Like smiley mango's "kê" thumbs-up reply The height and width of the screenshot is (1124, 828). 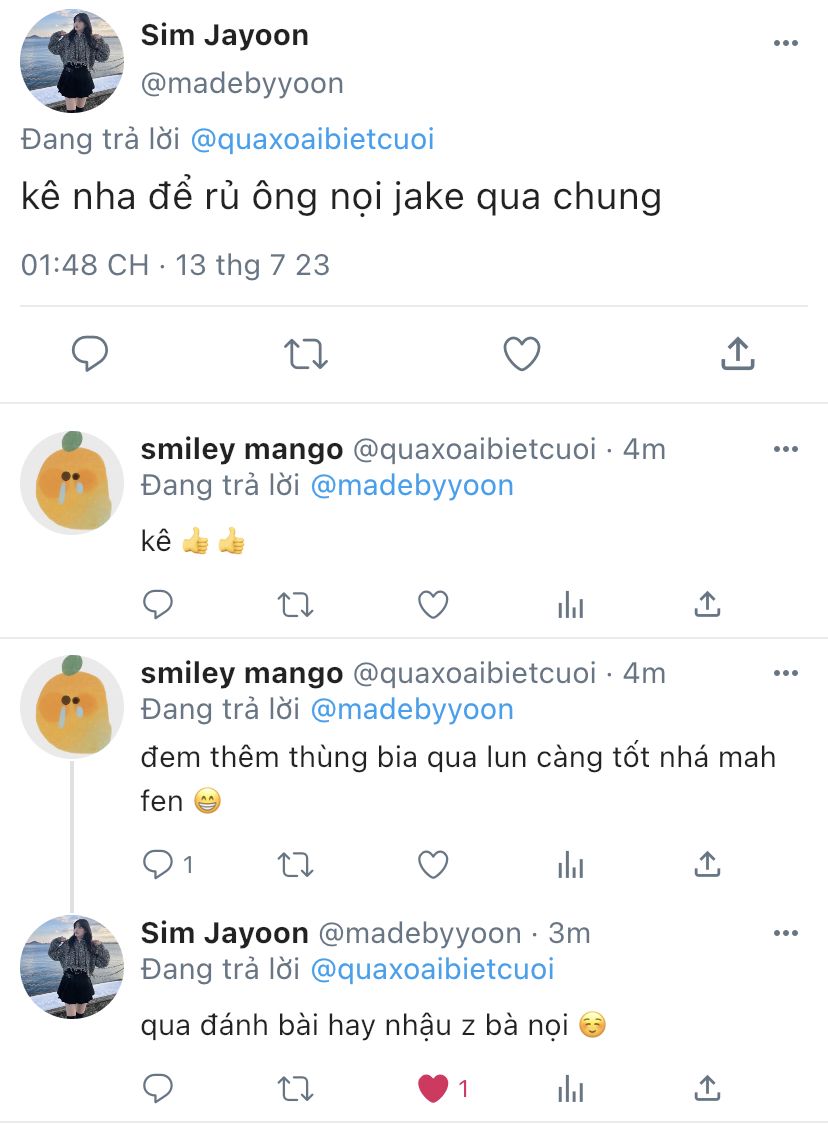point(432,605)
